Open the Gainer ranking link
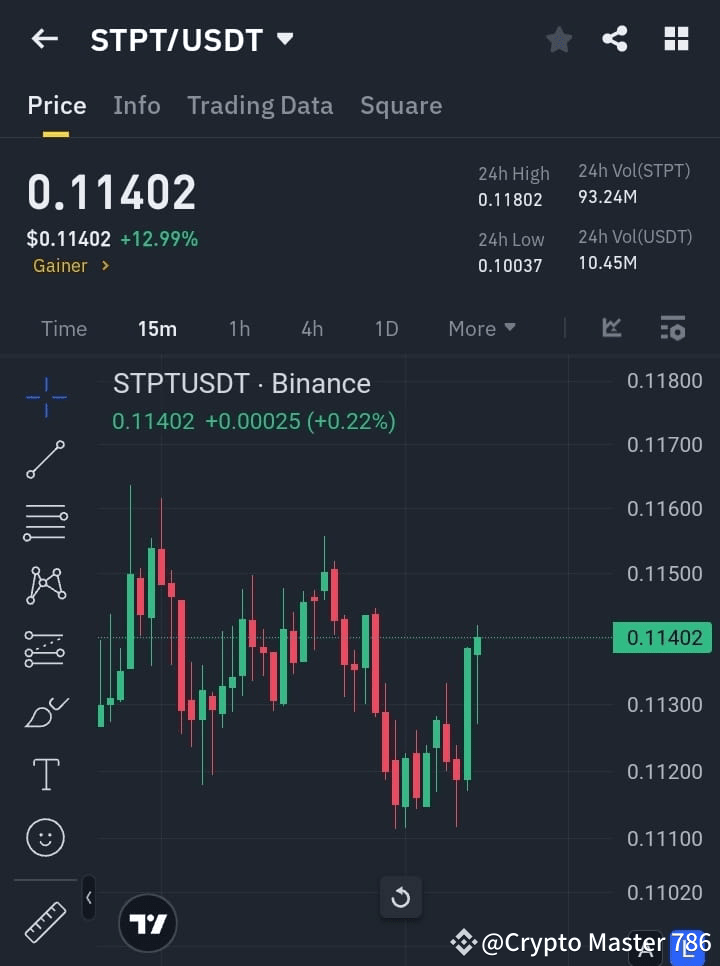 (63, 265)
